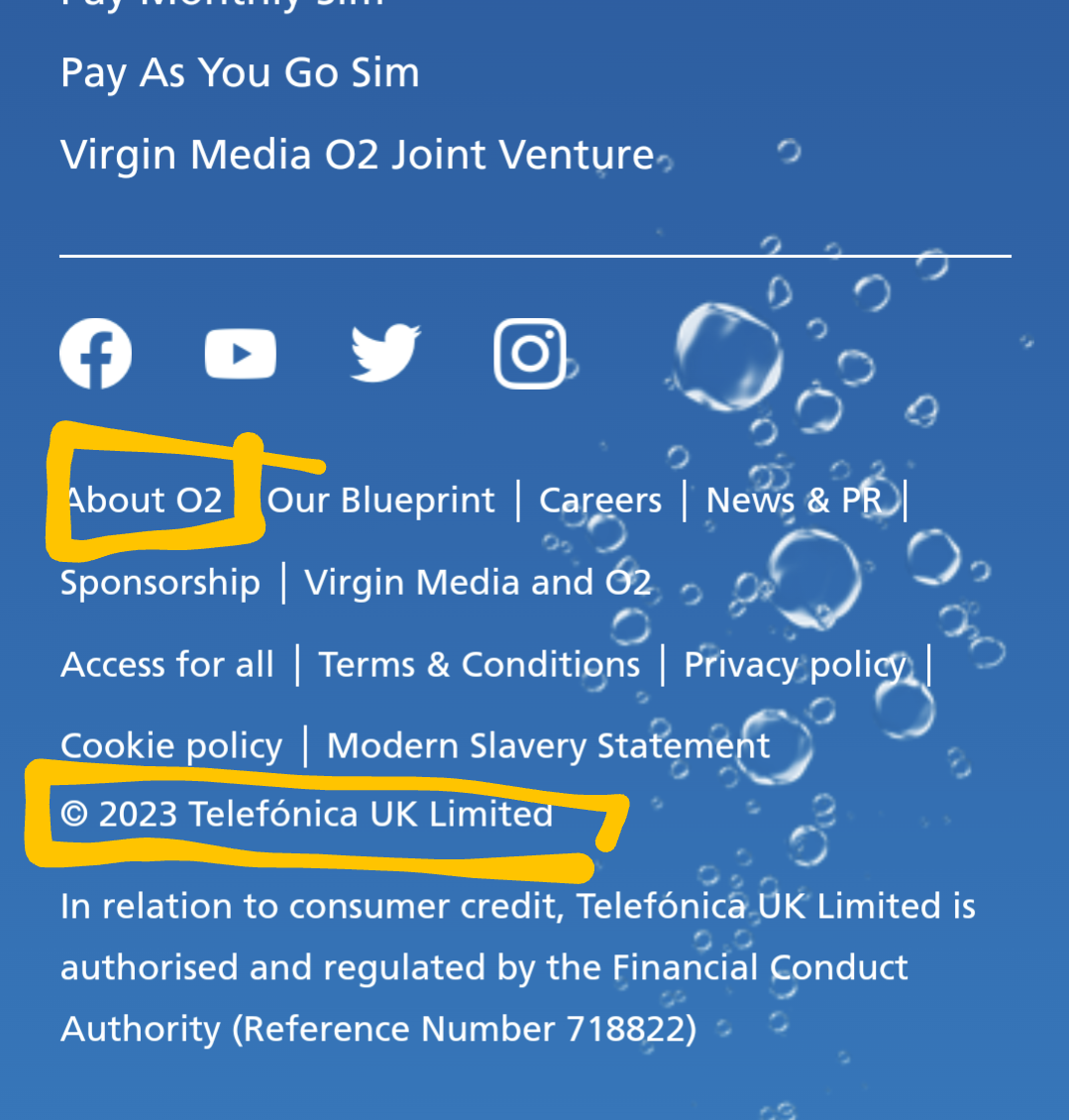View News & PR
The image size is (1069, 1120).
click(x=793, y=500)
